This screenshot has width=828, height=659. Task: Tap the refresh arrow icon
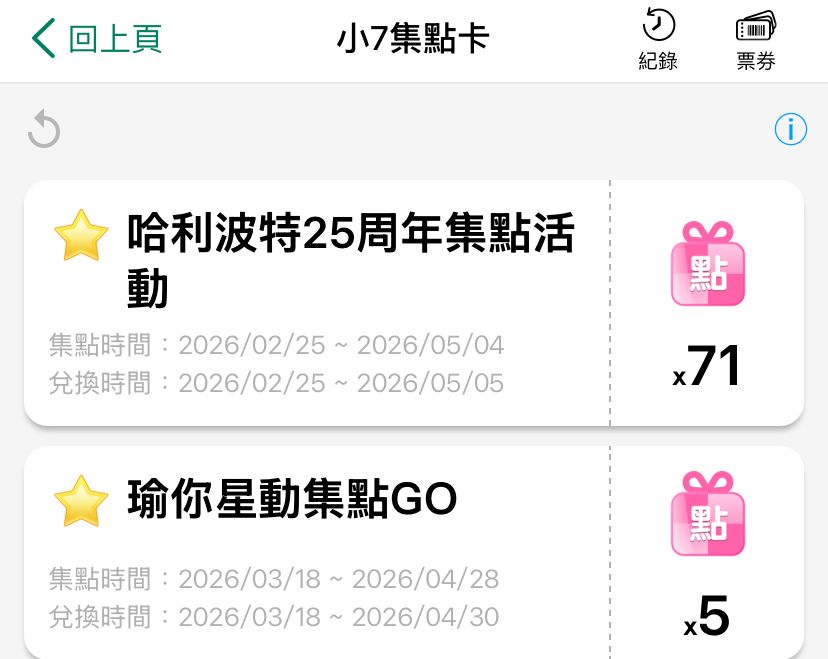[x=44, y=129]
